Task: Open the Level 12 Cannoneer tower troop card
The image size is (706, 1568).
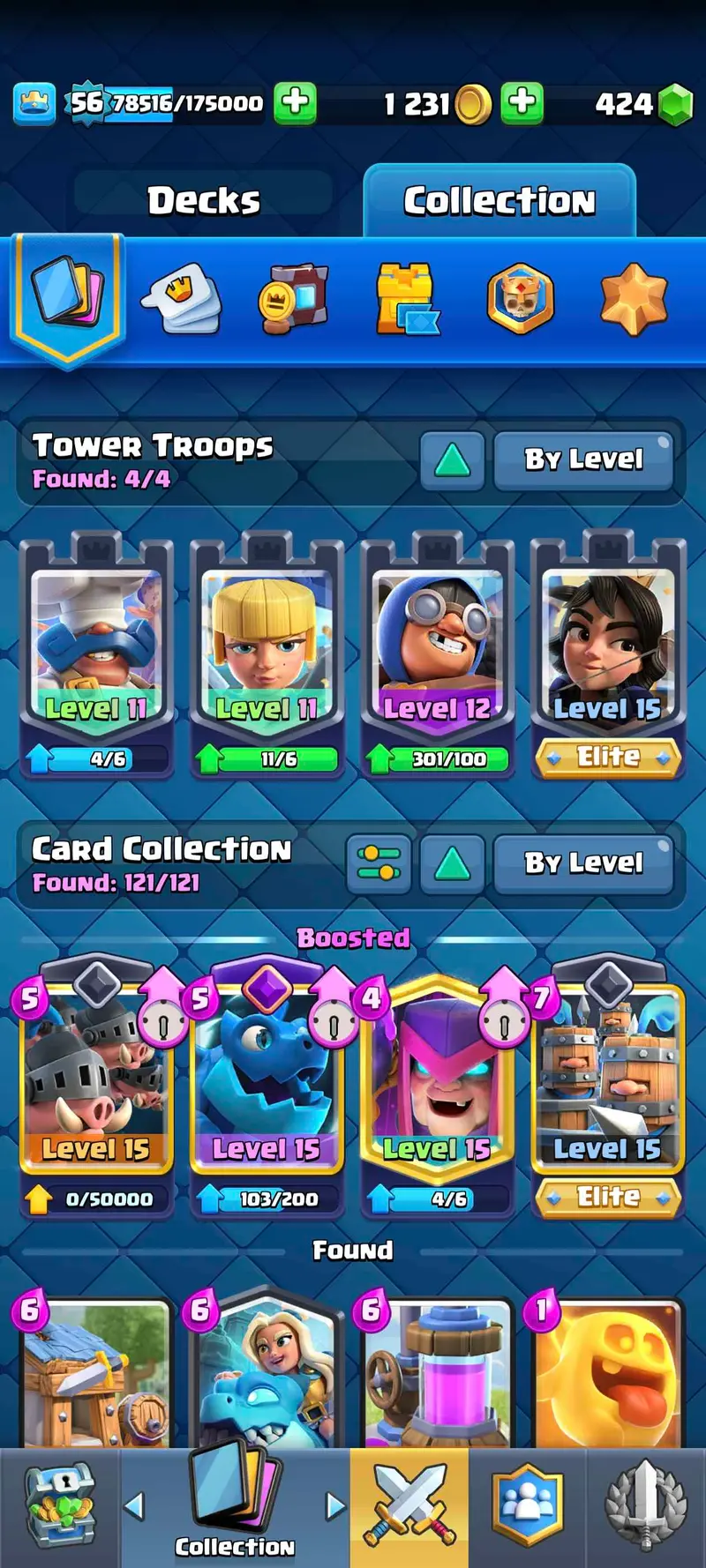Action: click(436, 653)
